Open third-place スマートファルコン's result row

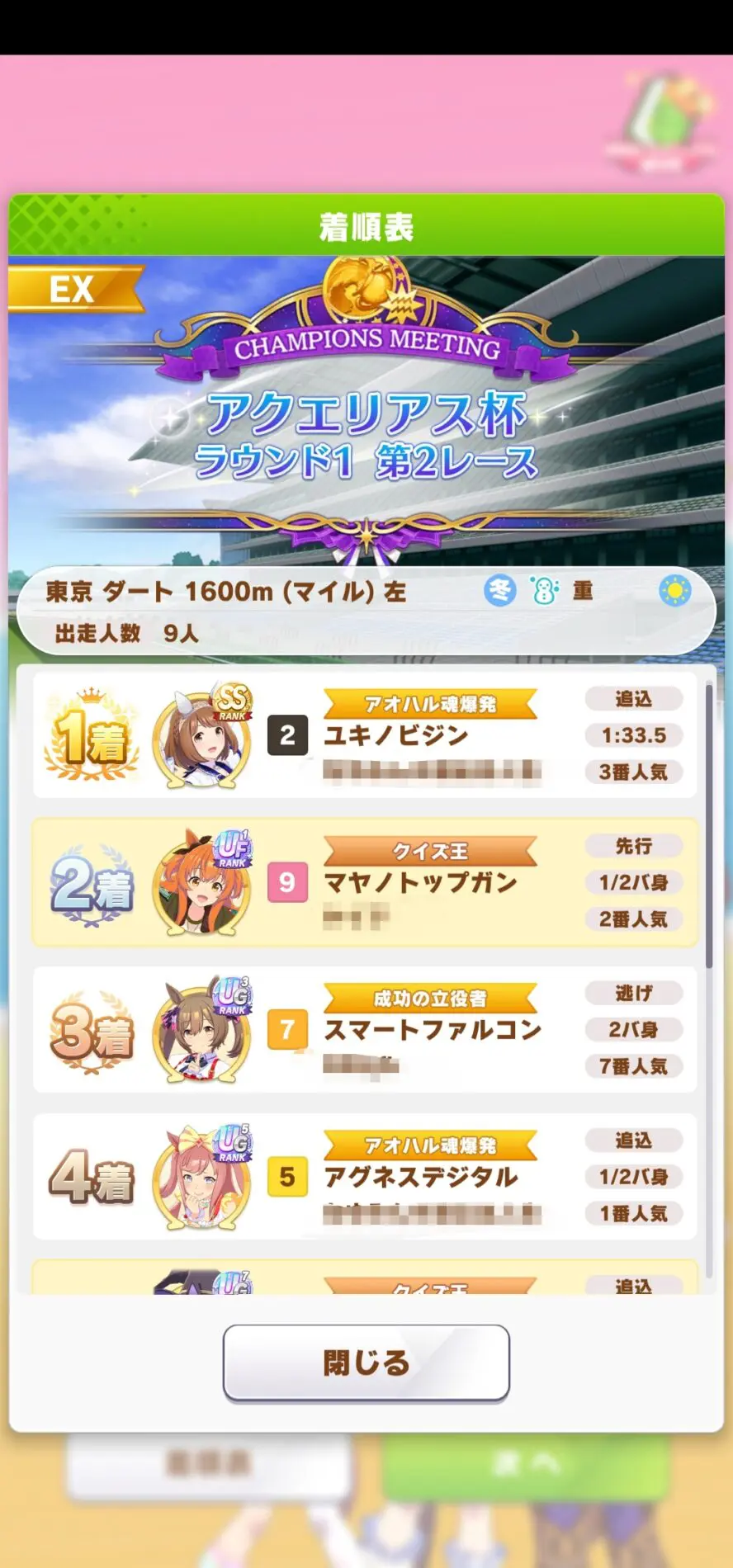click(365, 1029)
